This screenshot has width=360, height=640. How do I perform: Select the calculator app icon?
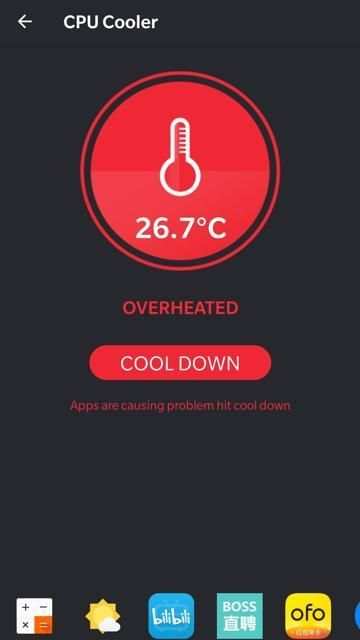(x=34, y=616)
